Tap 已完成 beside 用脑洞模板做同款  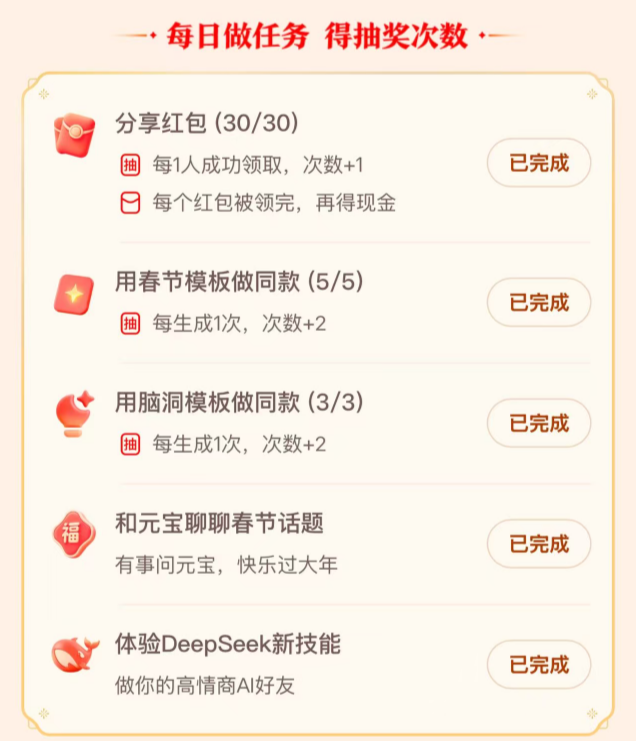click(x=539, y=423)
